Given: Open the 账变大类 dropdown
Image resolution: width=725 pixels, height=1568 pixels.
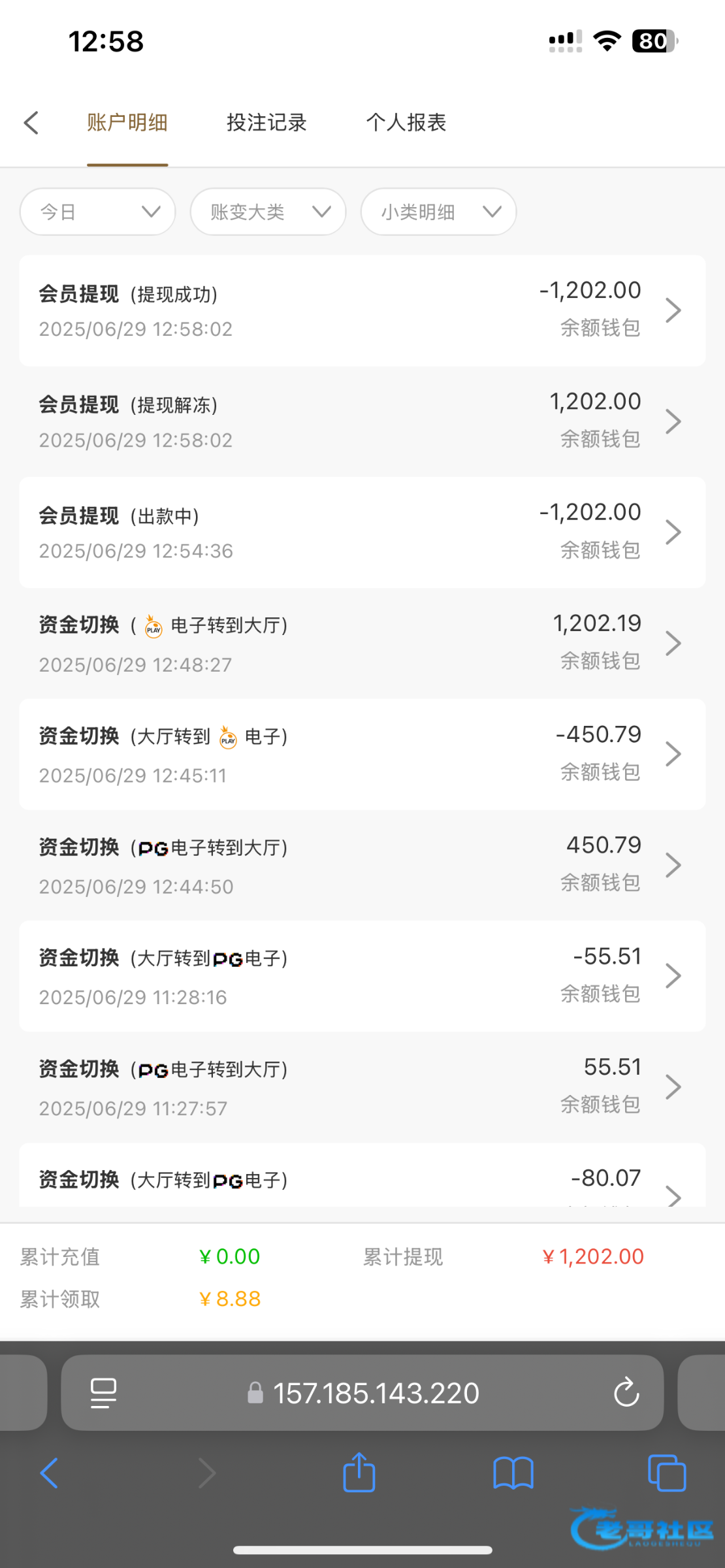Looking at the screenshot, I should 268,212.
